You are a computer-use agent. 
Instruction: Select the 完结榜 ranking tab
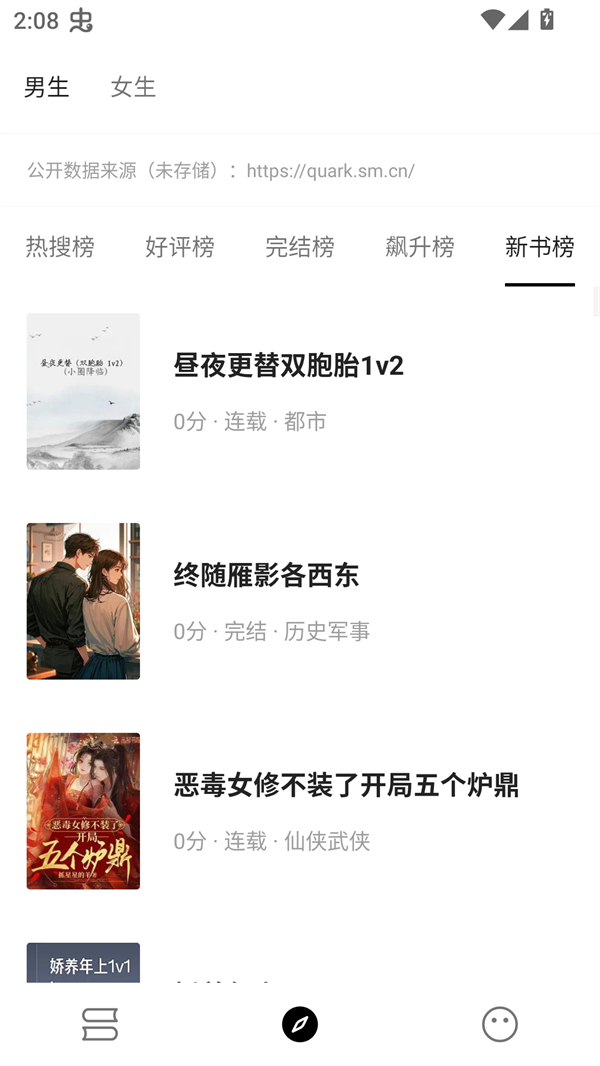[x=300, y=247]
